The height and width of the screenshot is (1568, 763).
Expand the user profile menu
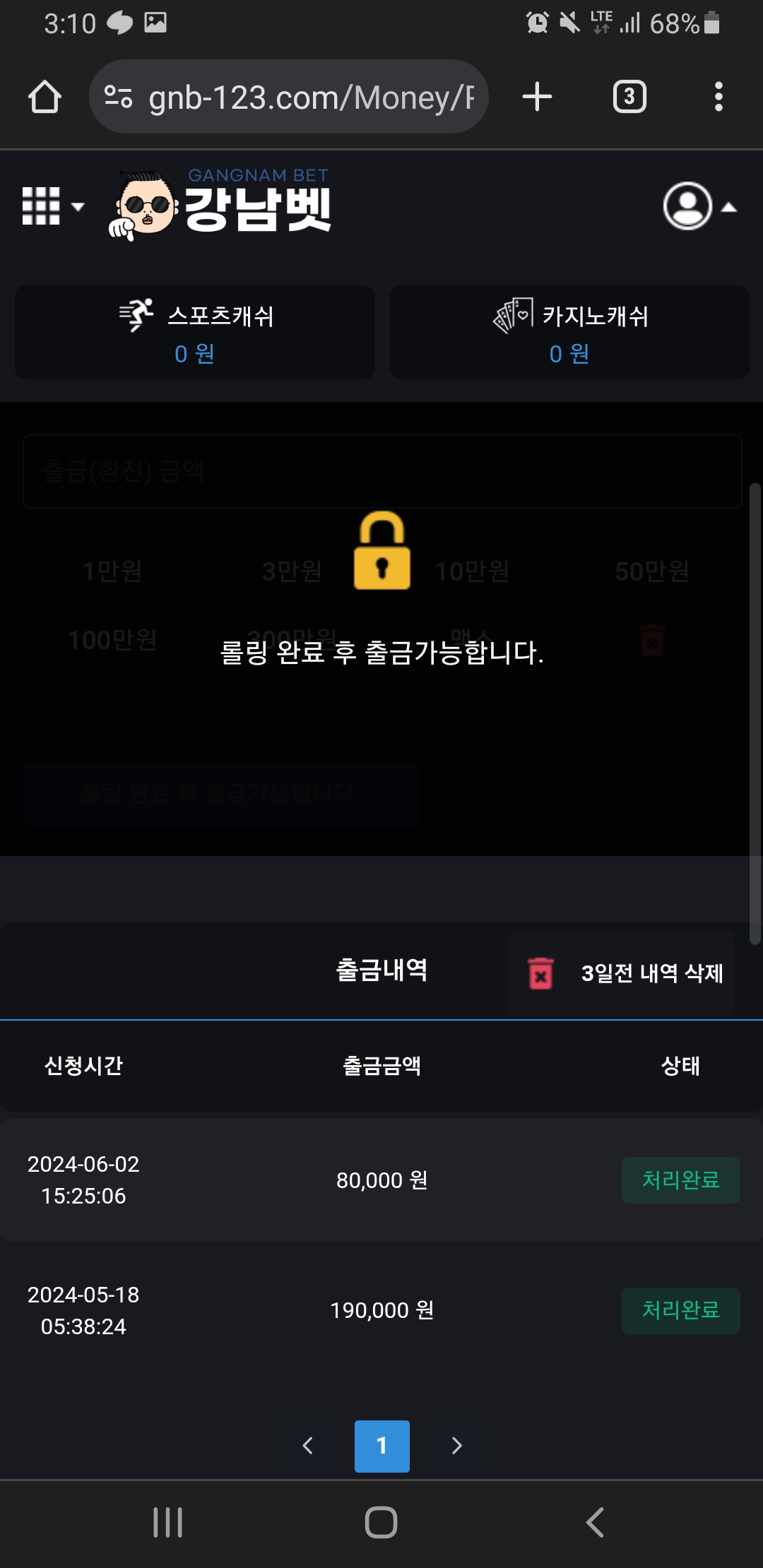click(x=698, y=206)
